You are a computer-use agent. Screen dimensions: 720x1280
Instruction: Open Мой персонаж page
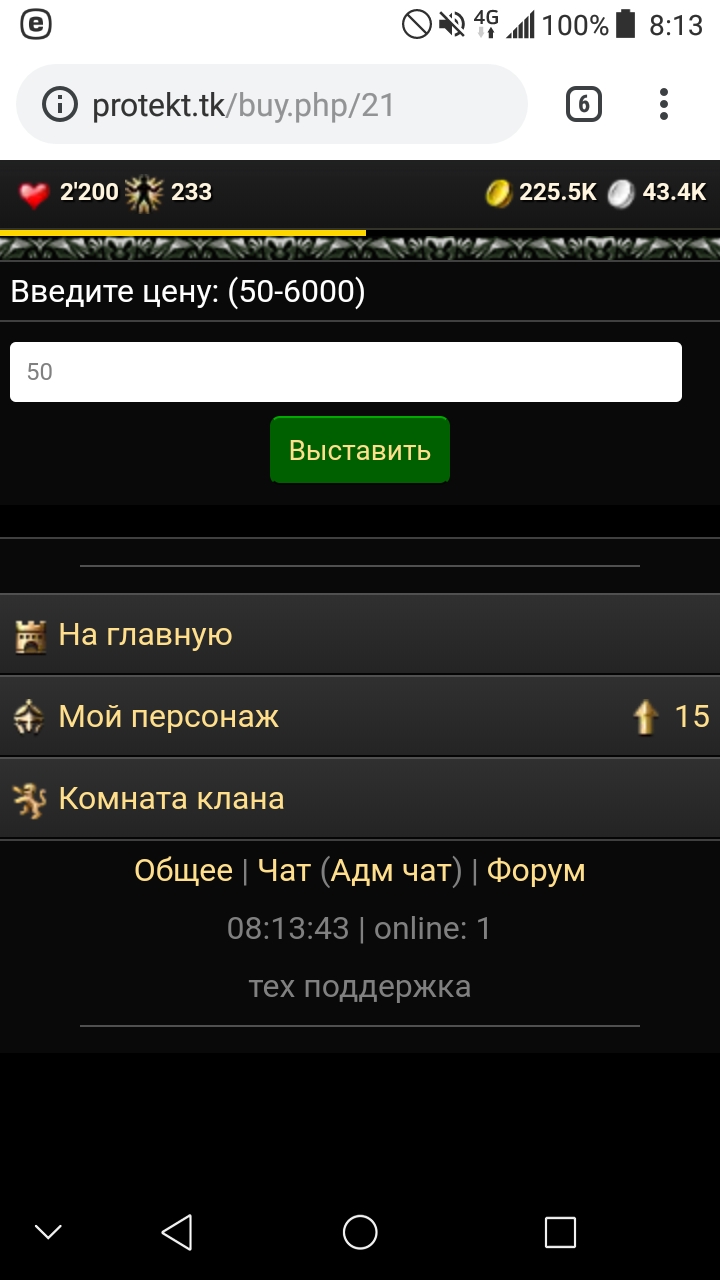point(359,716)
